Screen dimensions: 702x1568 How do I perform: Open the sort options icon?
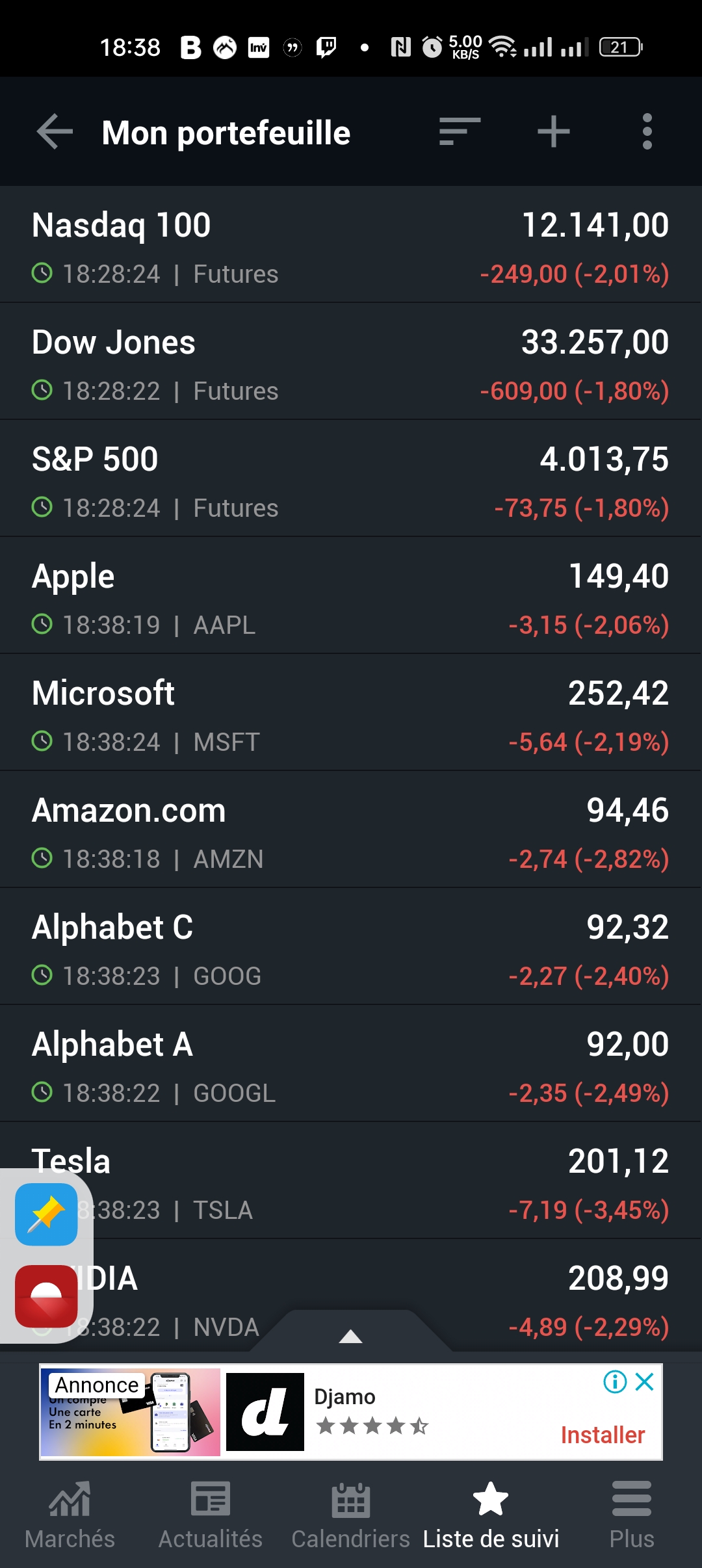click(460, 132)
